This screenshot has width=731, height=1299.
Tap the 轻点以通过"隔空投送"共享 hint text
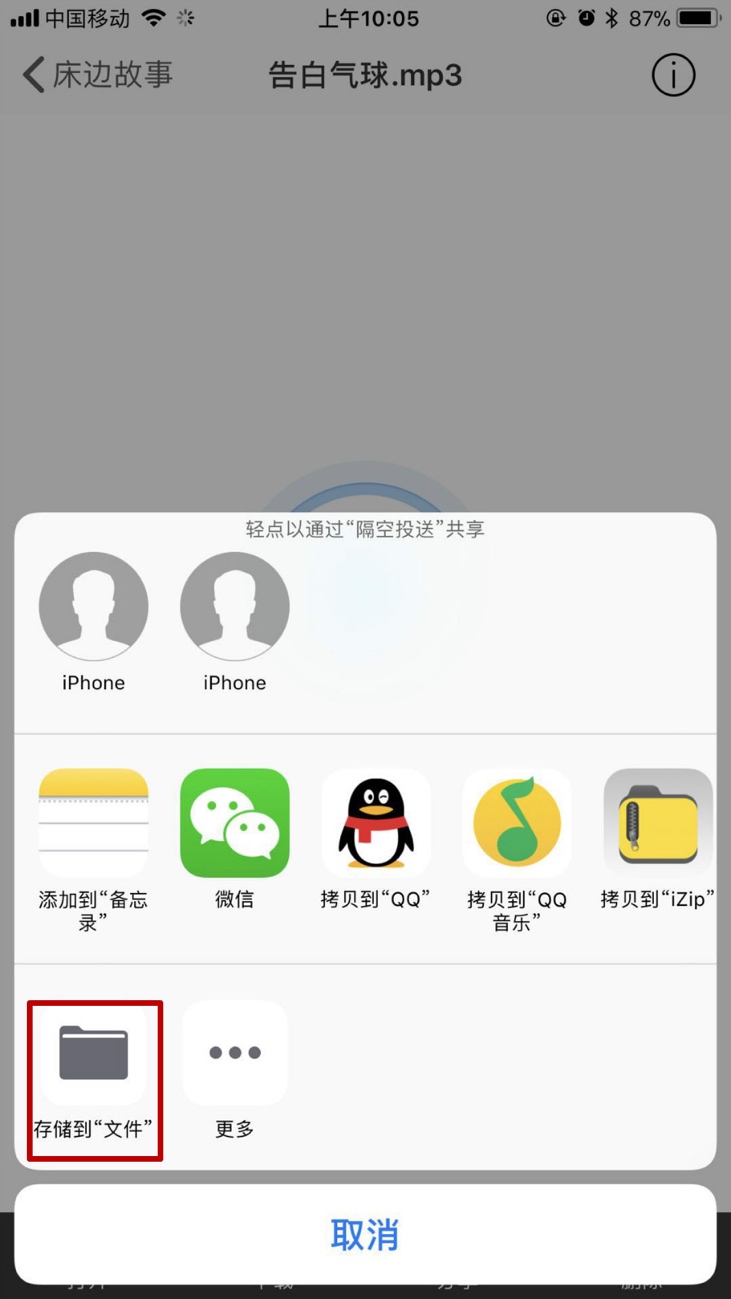click(x=365, y=528)
